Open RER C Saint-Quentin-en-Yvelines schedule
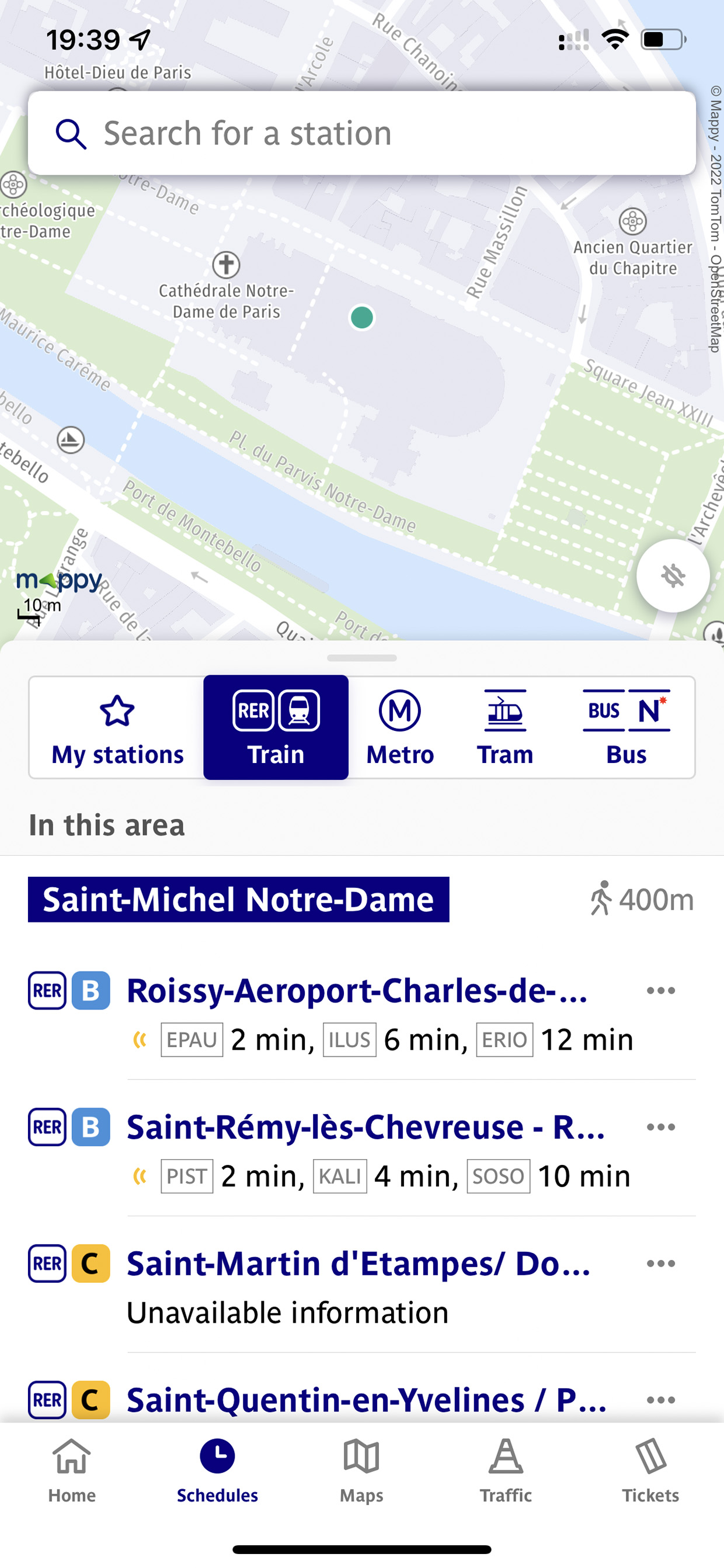 [366, 1400]
